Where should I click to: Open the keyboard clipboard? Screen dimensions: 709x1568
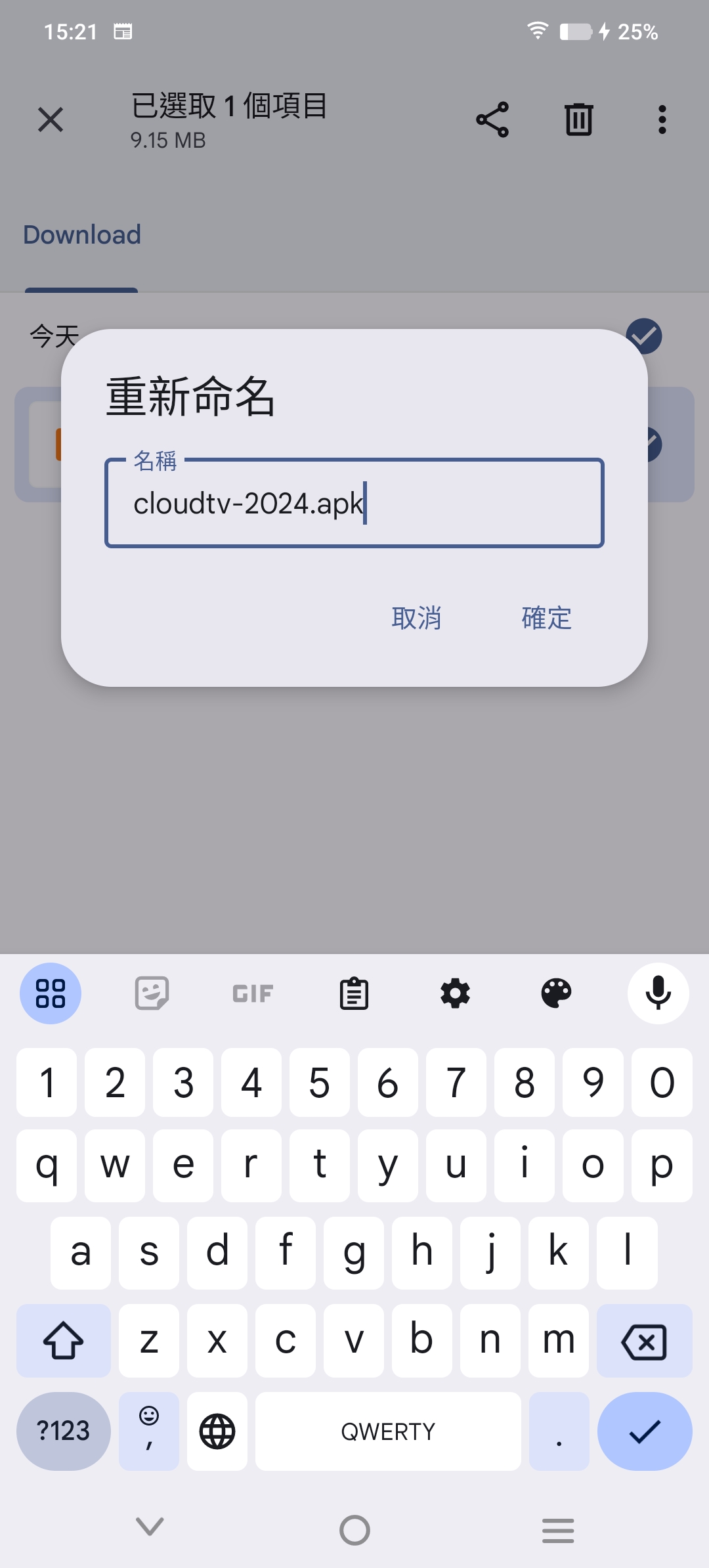[354, 993]
